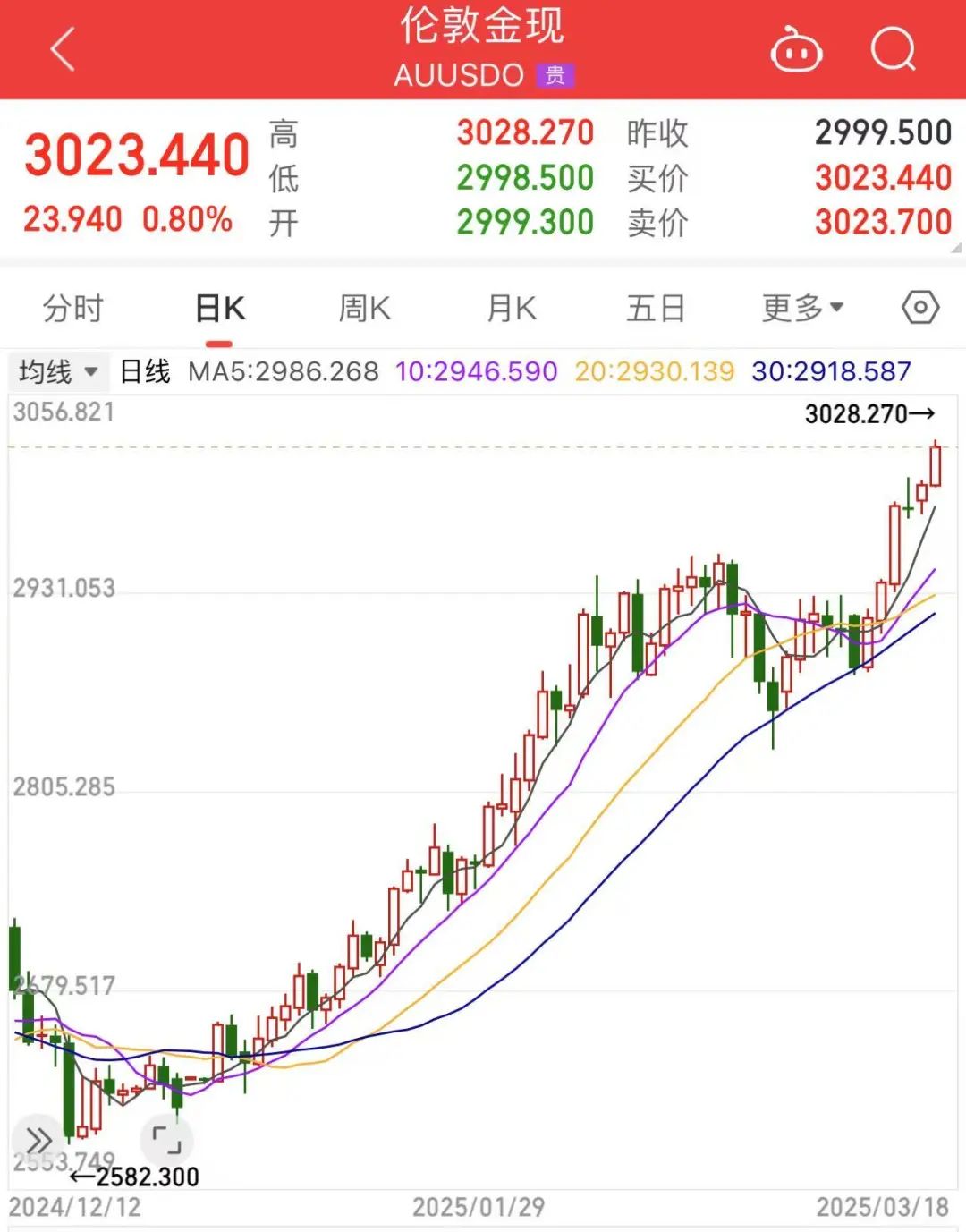Tap the back arrow to exit this quote page
Viewport: 966px width, 1232px height.
pos(61,49)
